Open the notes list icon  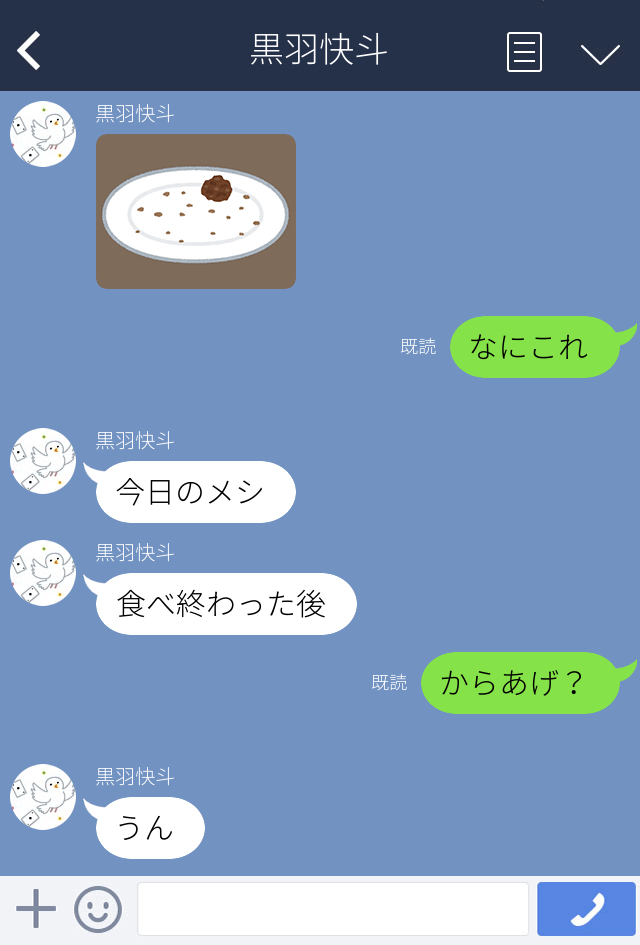click(524, 51)
